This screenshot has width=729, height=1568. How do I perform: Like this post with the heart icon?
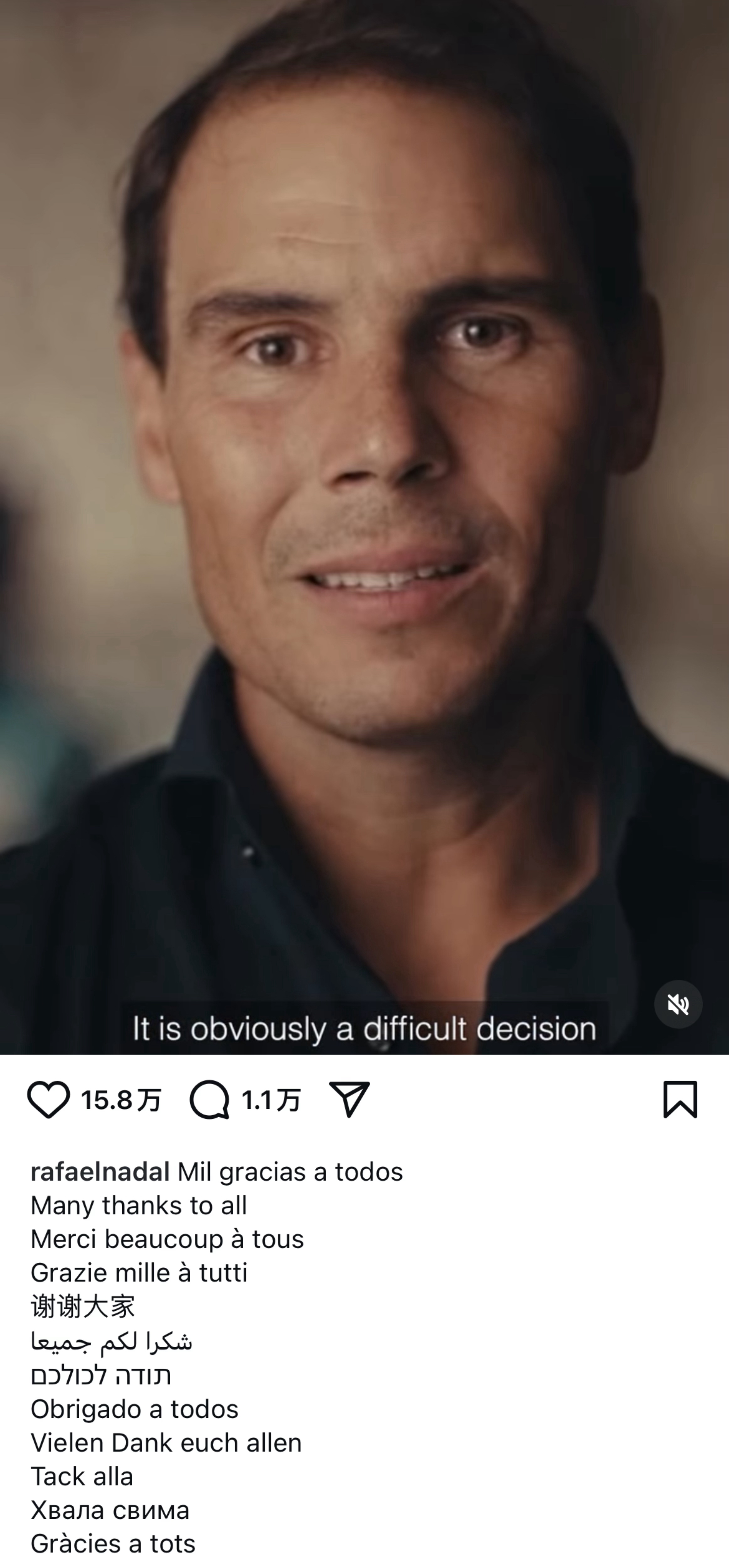click(x=48, y=1099)
